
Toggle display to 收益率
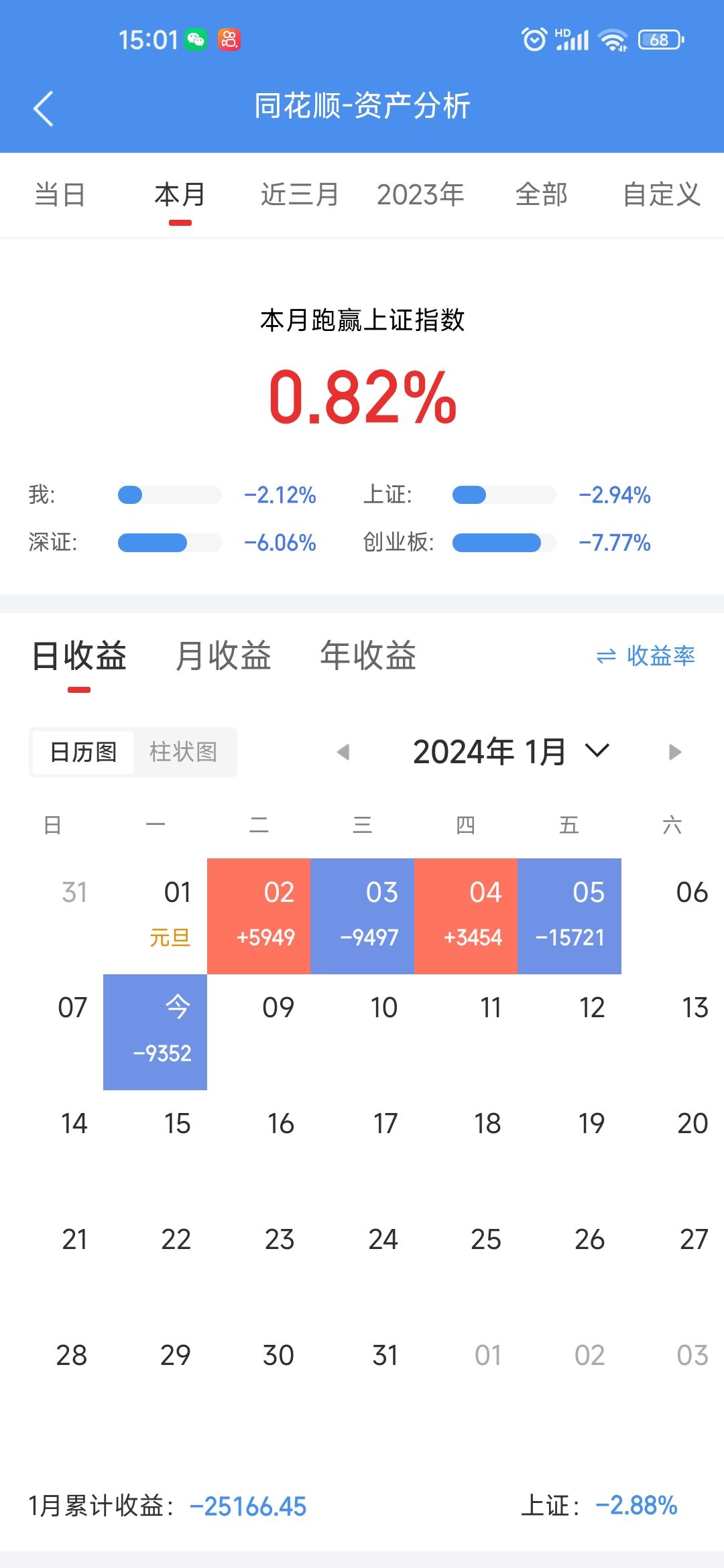click(x=645, y=656)
